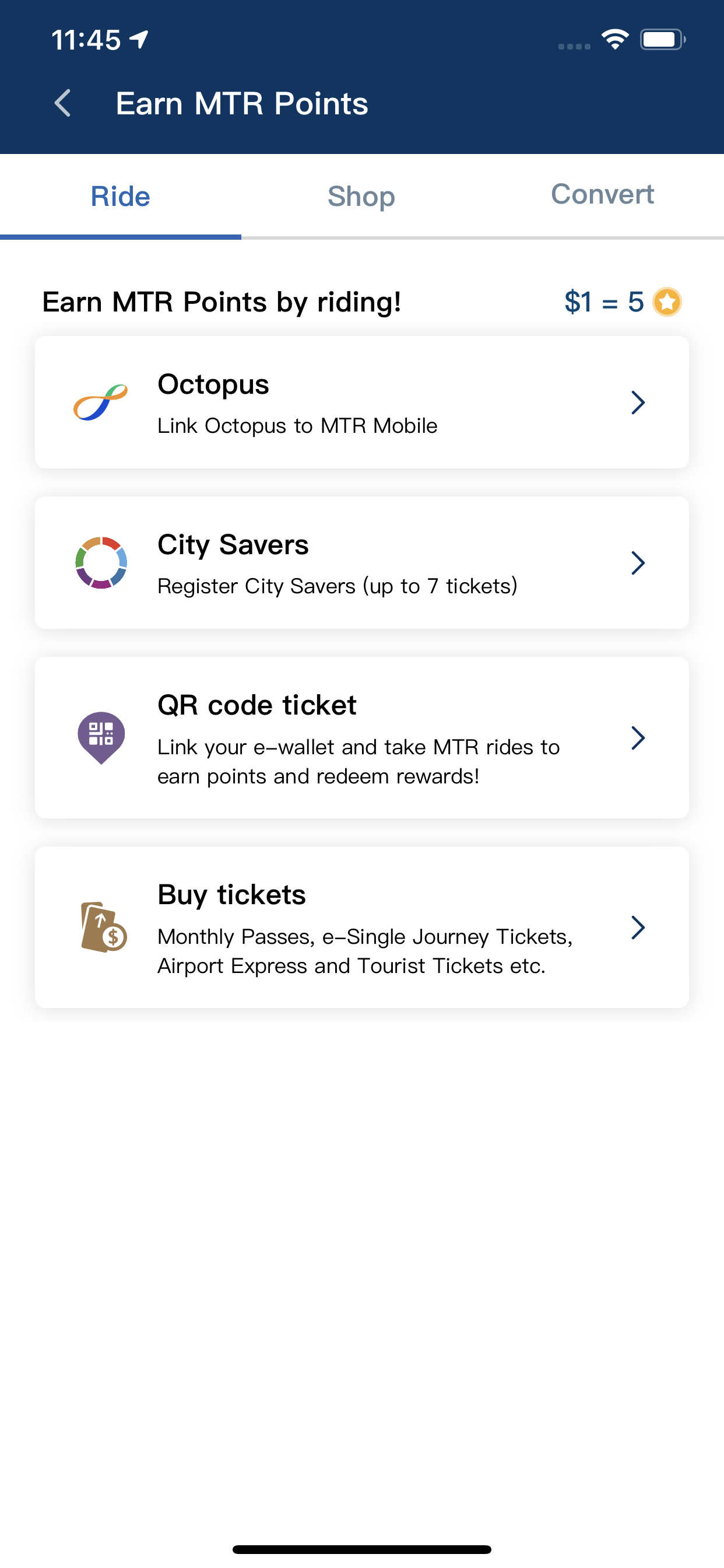Select the Ride tab
This screenshot has width=724, height=1568.
click(120, 196)
